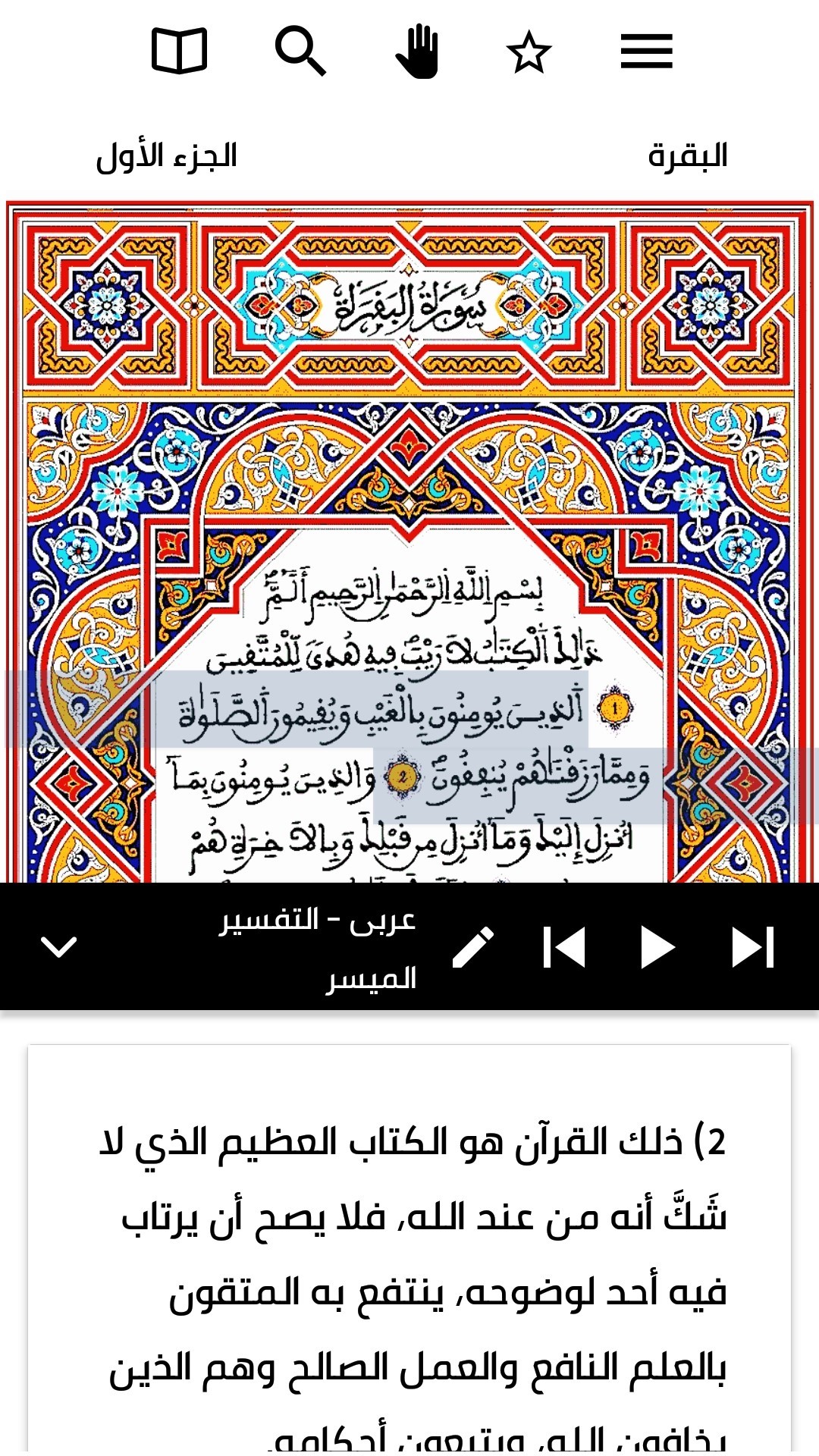The height and width of the screenshot is (1456, 819).
Task: Skip to the next verse with forward icon
Action: point(754,946)
